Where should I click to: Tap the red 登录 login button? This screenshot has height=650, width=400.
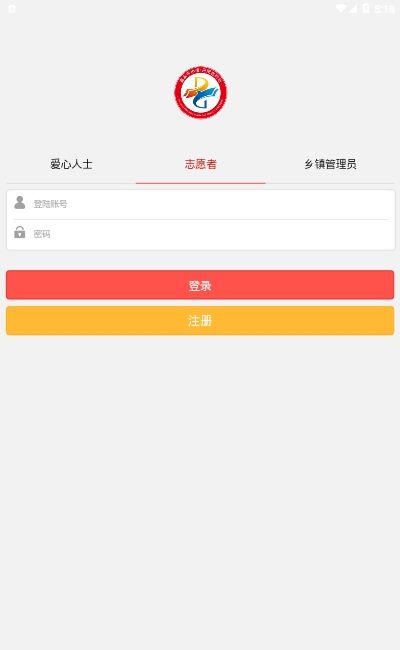[200, 285]
